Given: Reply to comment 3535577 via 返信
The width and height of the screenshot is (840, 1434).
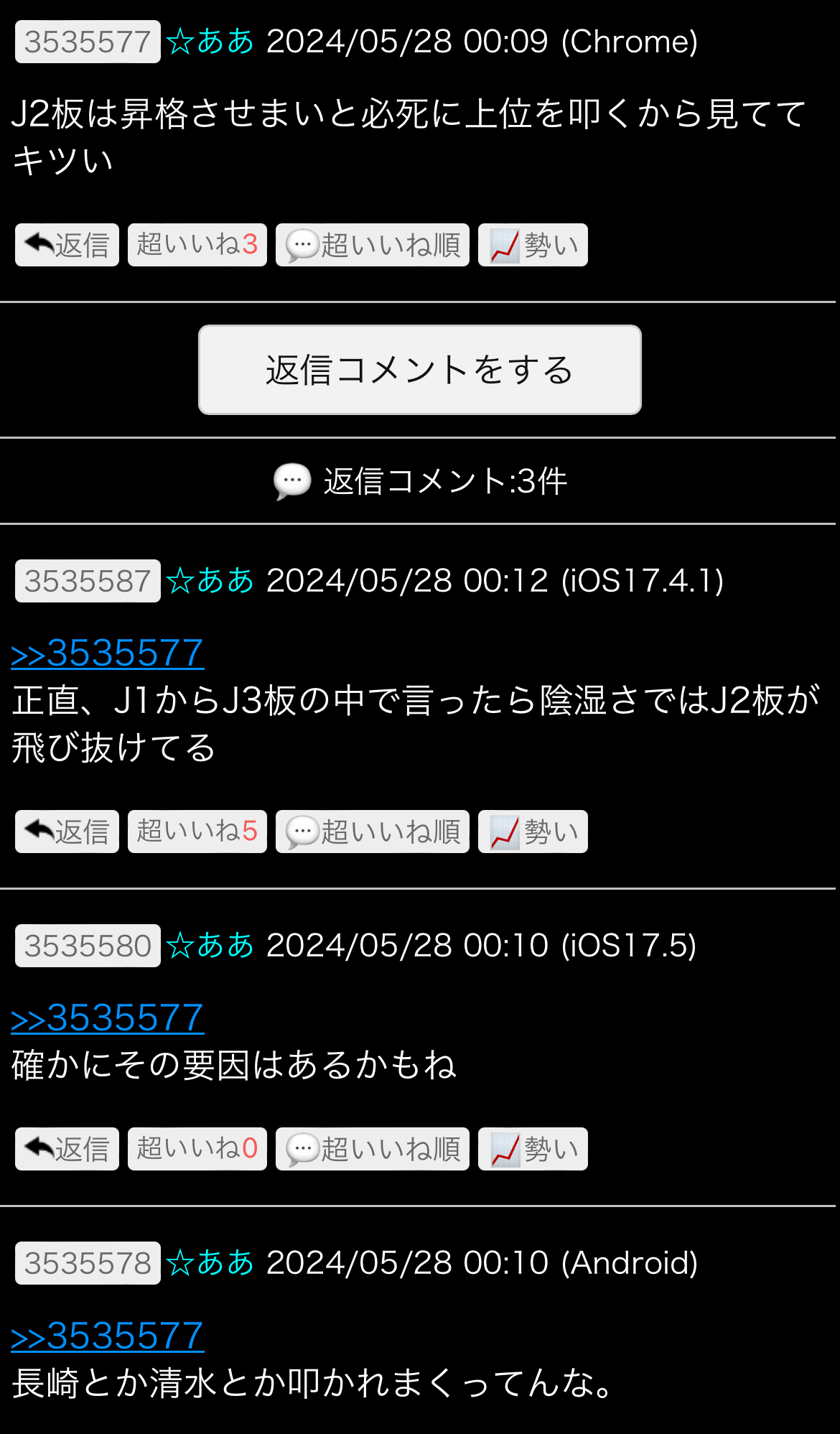Looking at the screenshot, I should [67, 245].
